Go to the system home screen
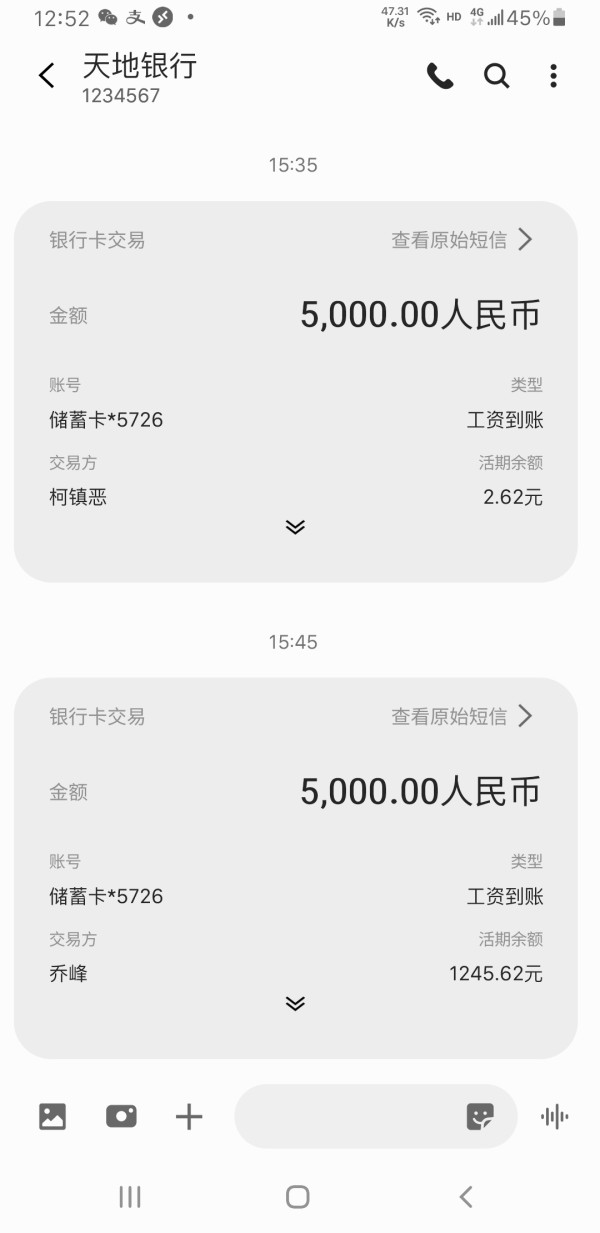Image resolution: width=600 pixels, height=1233 pixels. [x=297, y=1197]
